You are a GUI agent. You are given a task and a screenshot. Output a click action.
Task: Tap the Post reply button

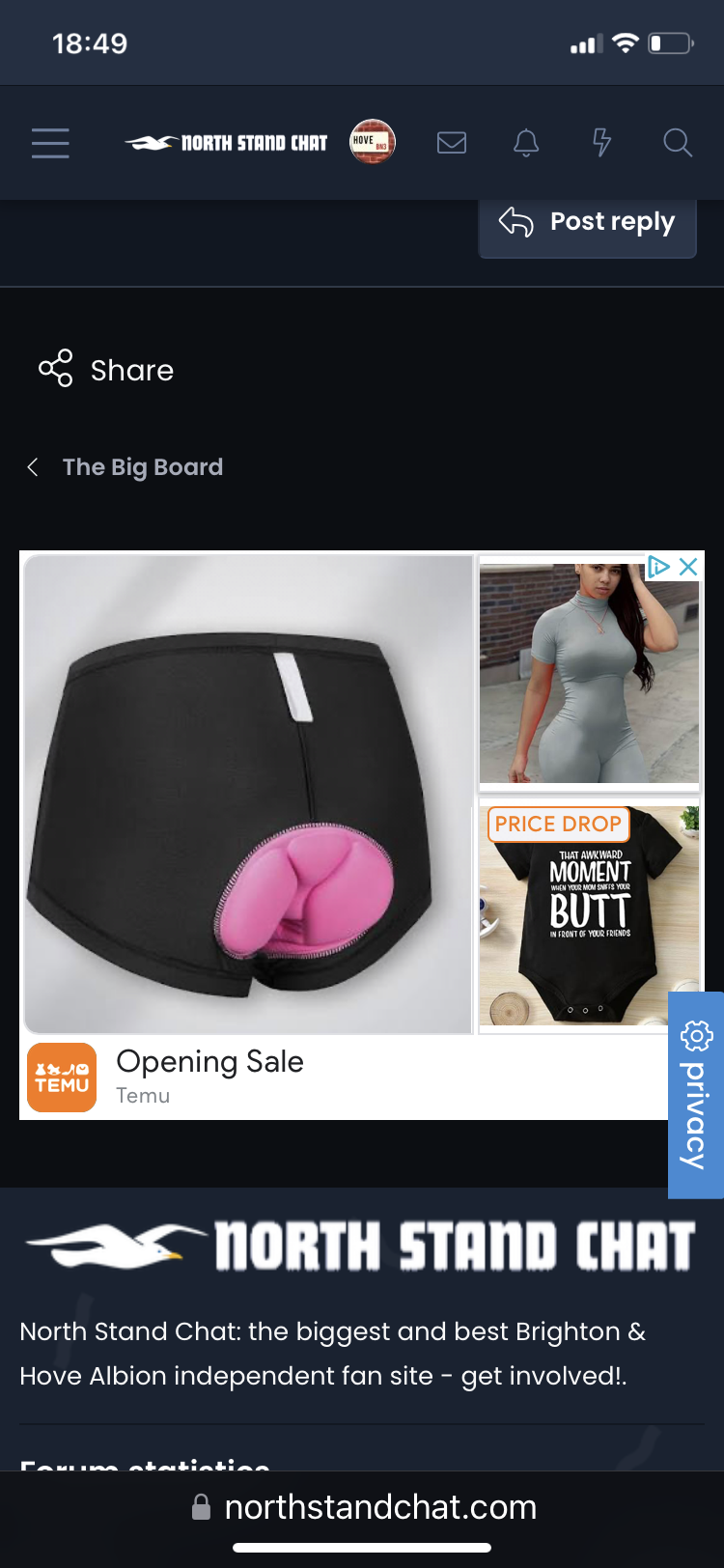point(587,223)
